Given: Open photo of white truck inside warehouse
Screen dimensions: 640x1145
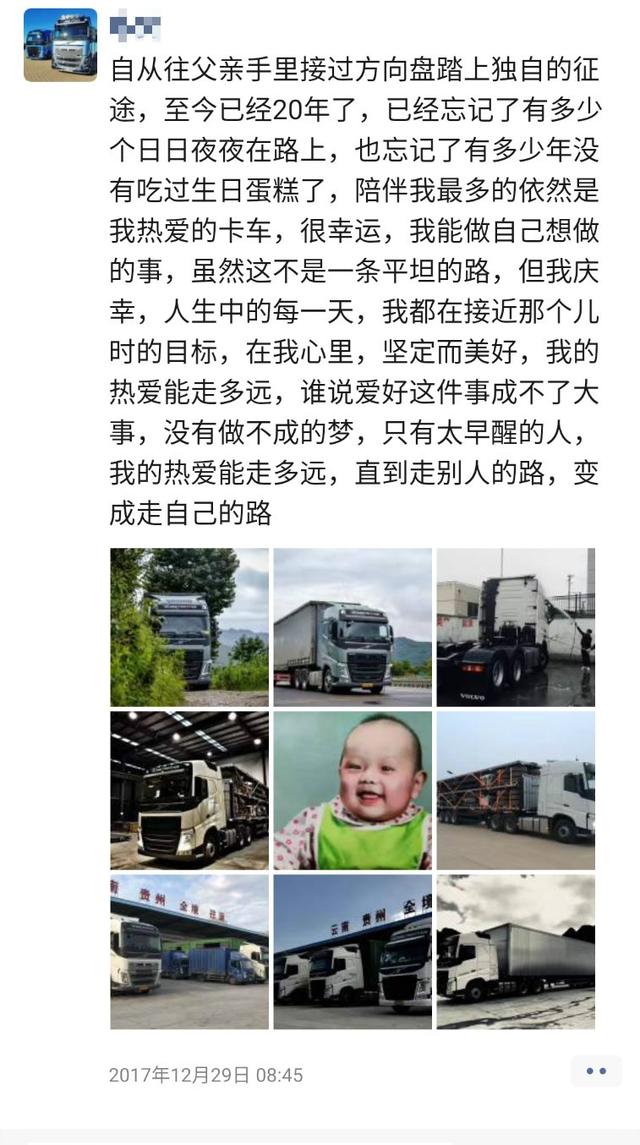Looking at the screenshot, I should [x=189, y=790].
